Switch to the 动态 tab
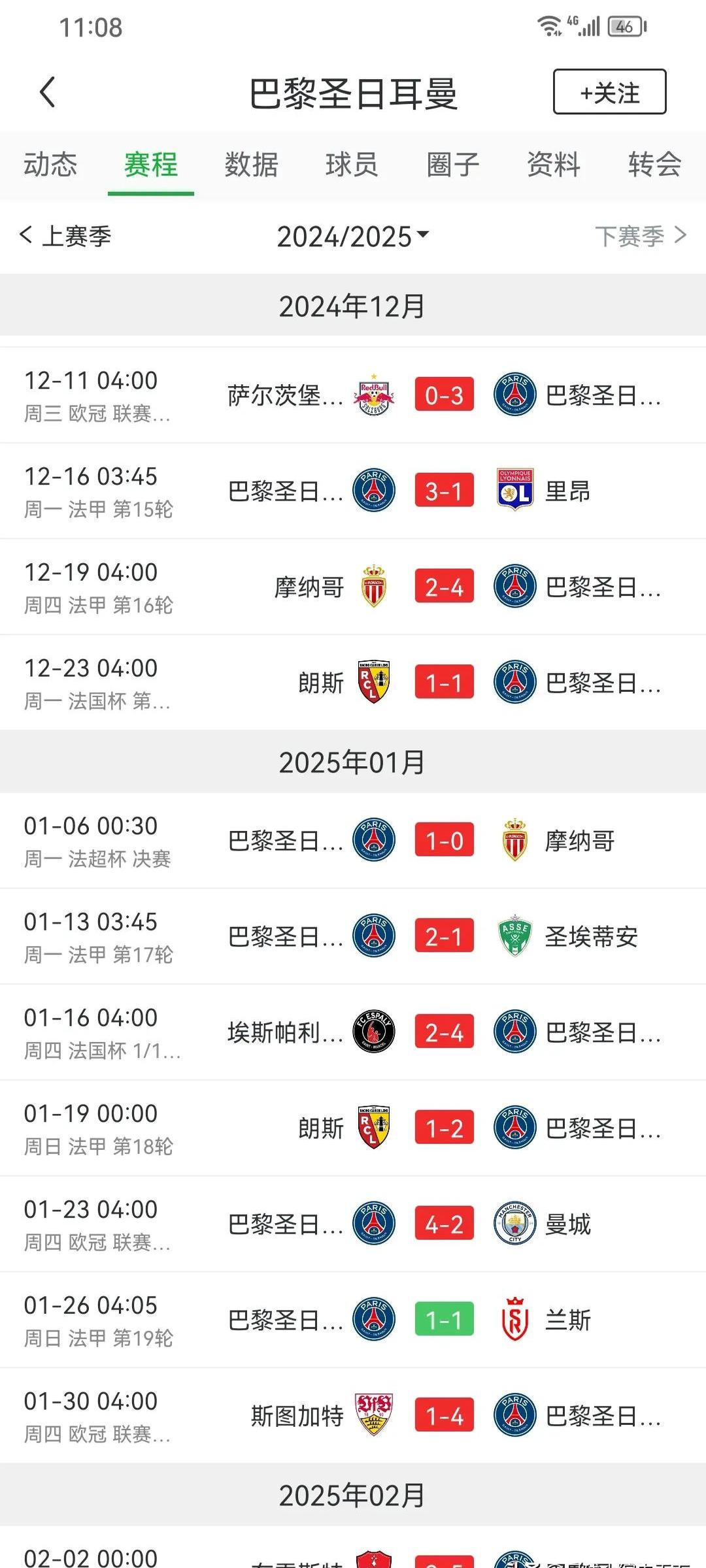The height and width of the screenshot is (1568, 706). click(50, 165)
